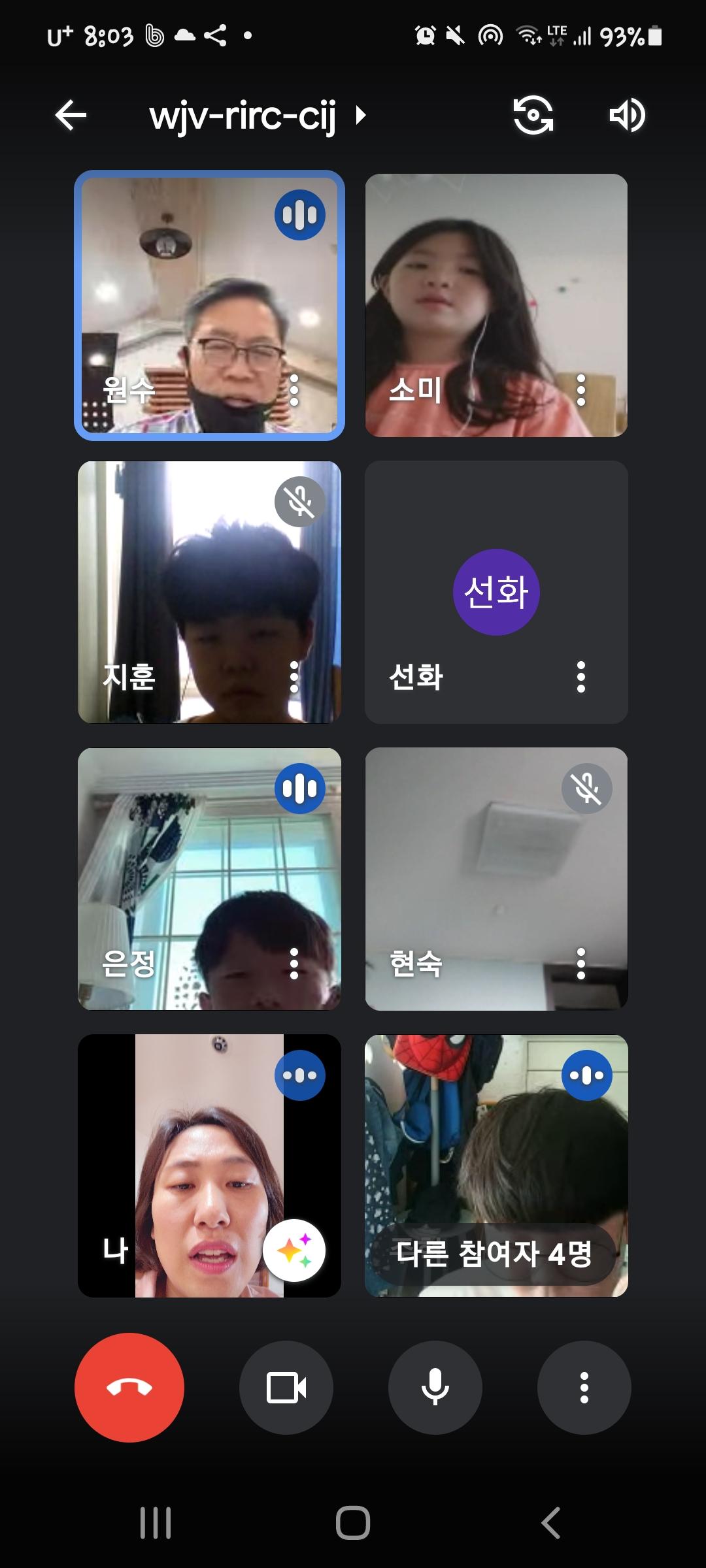Image resolution: width=706 pixels, height=1568 pixels.
Task: View the other 4 participants (다른 참여자 4명)
Action: click(494, 1253)
